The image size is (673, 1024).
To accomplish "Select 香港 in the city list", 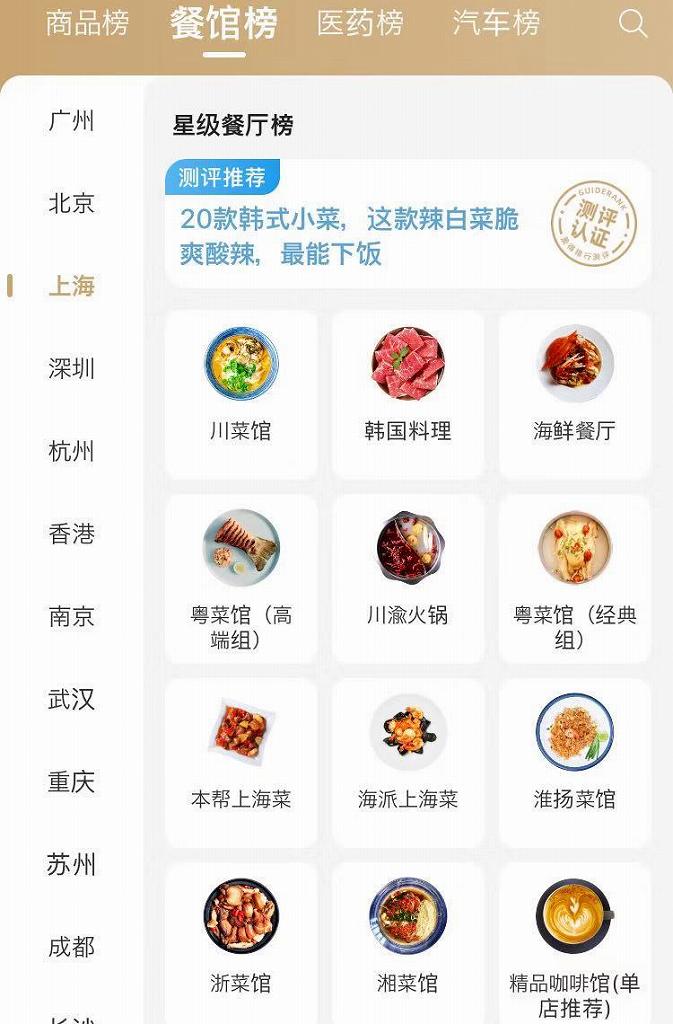I will pyautogui.click(x=72, y=534).
